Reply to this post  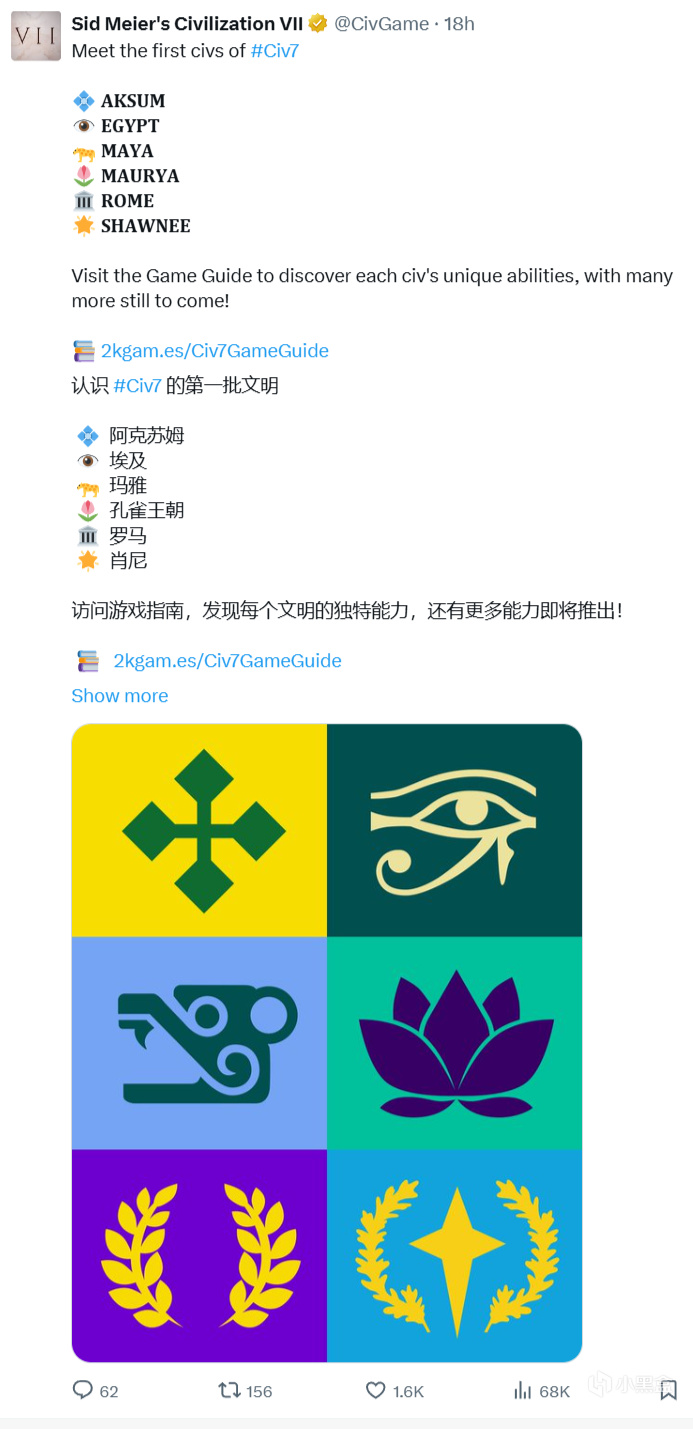[83, 1391]
